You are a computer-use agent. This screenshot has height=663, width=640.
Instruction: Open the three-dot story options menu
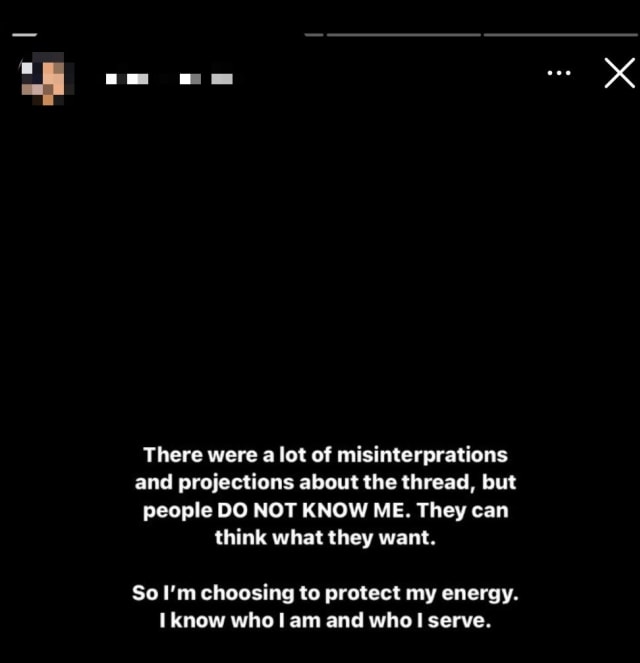click(x=559, y=73)
